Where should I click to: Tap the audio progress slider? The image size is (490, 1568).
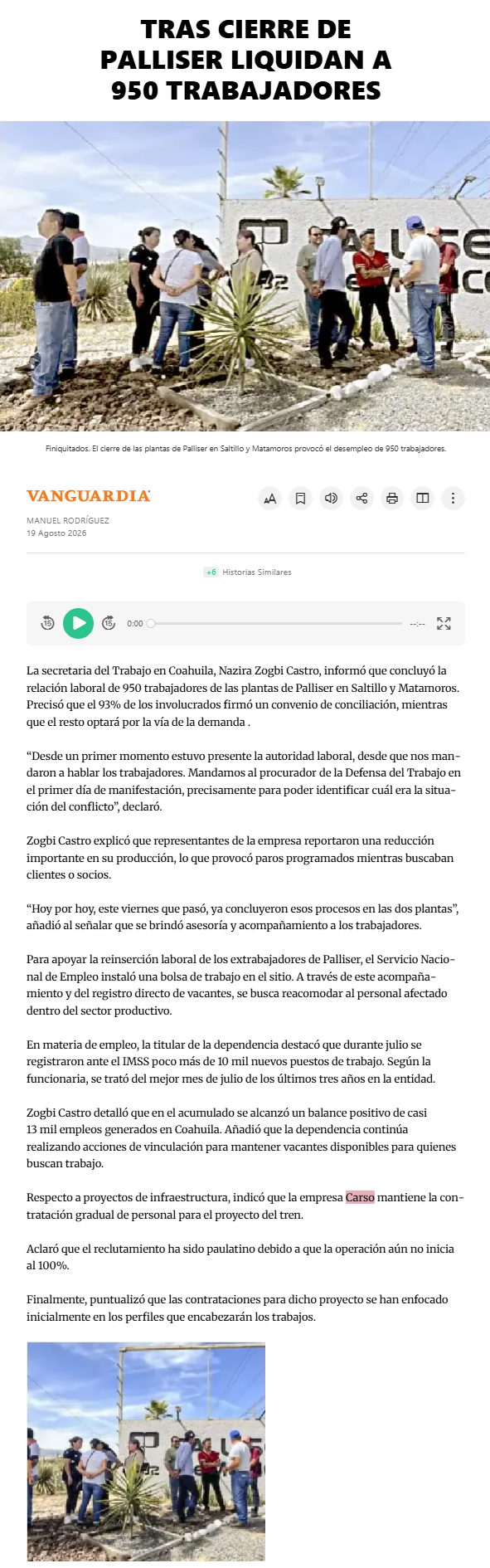[274, 623]
